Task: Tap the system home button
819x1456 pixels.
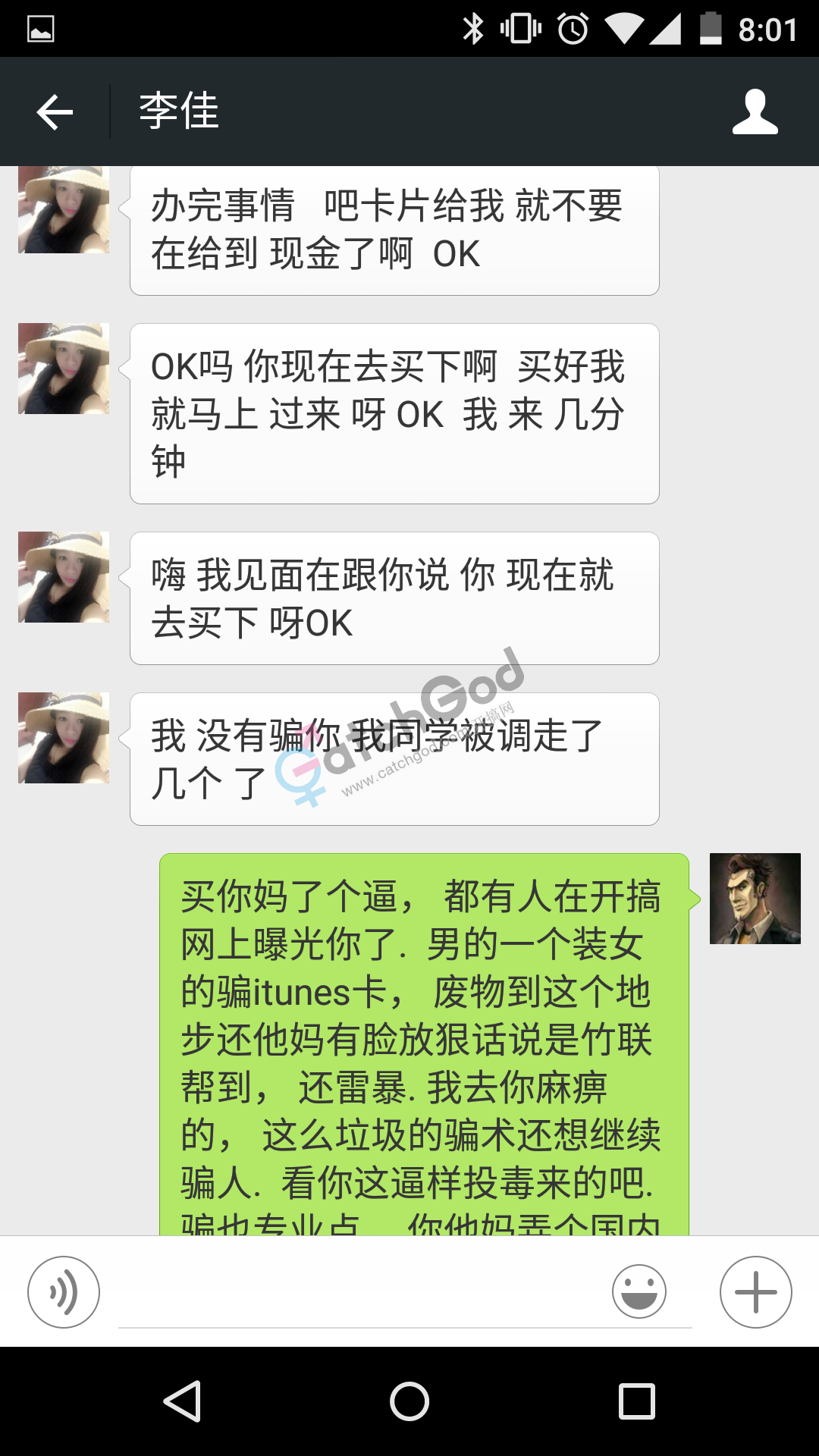Action: [x=409, y=1401]
